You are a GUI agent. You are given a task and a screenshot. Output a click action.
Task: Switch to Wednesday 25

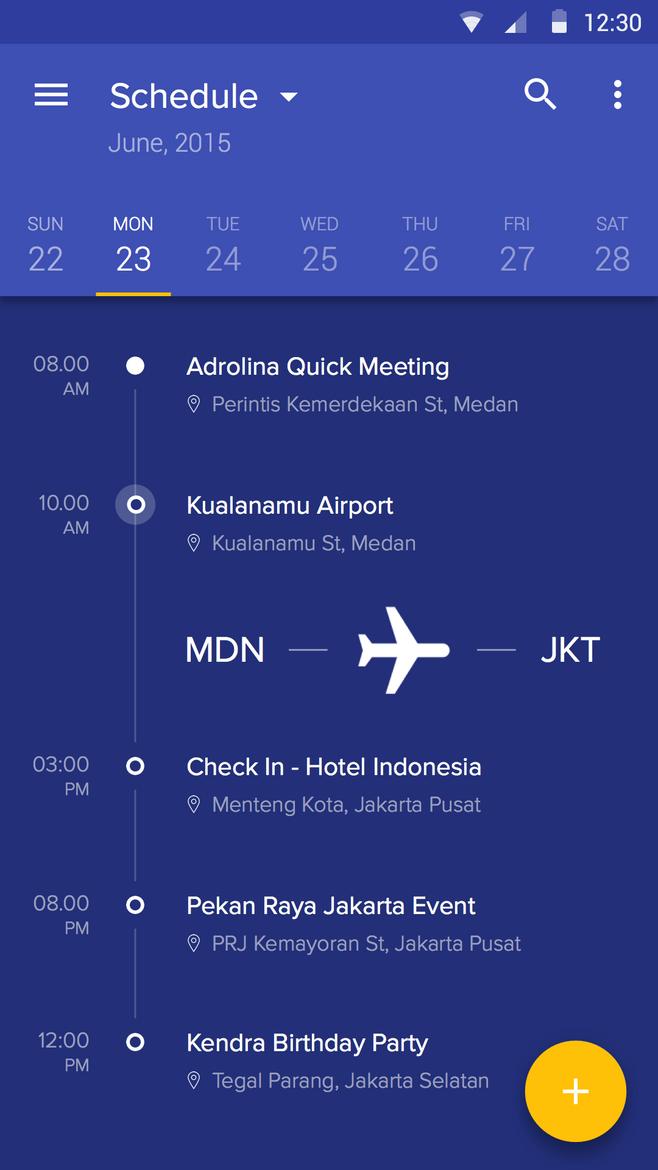320,245
